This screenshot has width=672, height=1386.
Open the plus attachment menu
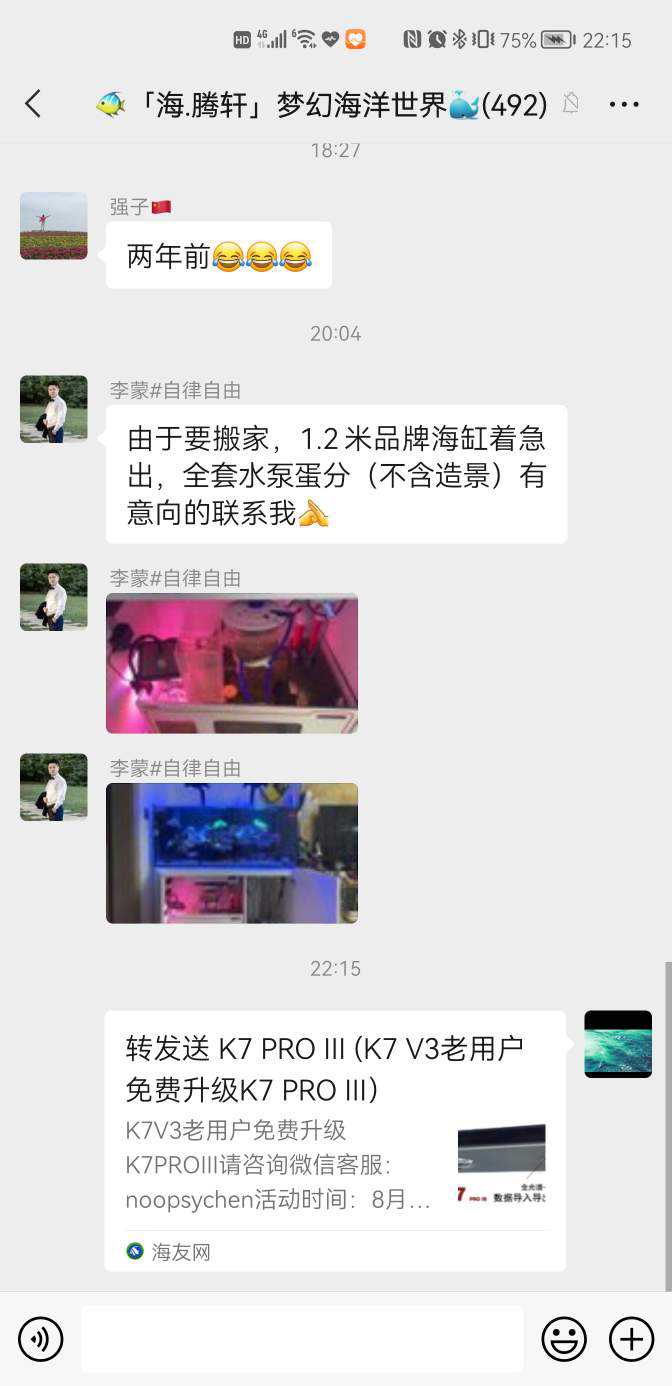tap(632, 1338)
